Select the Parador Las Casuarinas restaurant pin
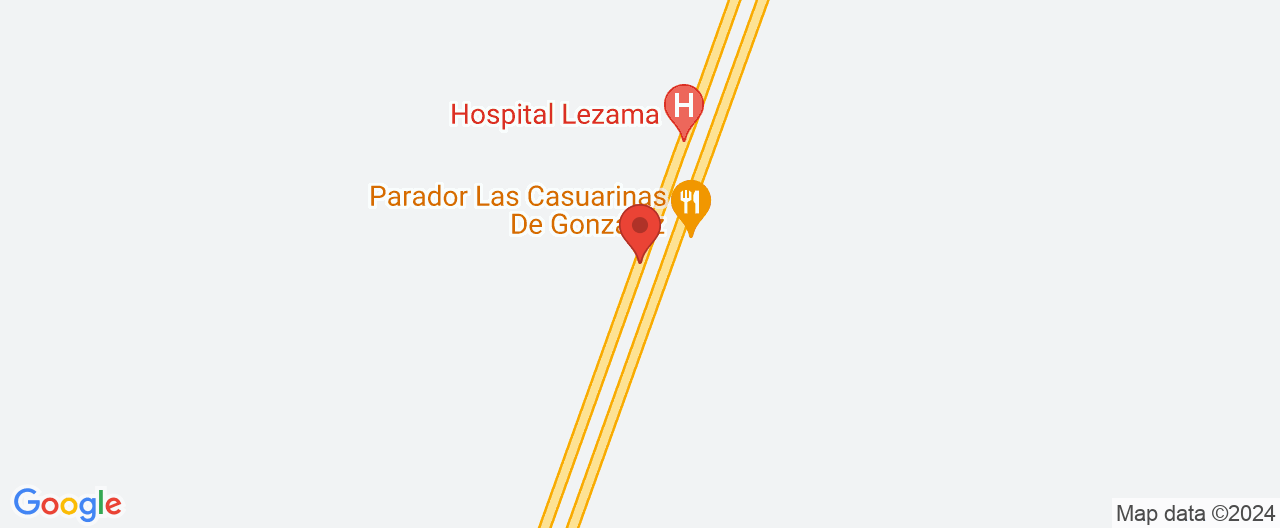 (x=690, y=203)
